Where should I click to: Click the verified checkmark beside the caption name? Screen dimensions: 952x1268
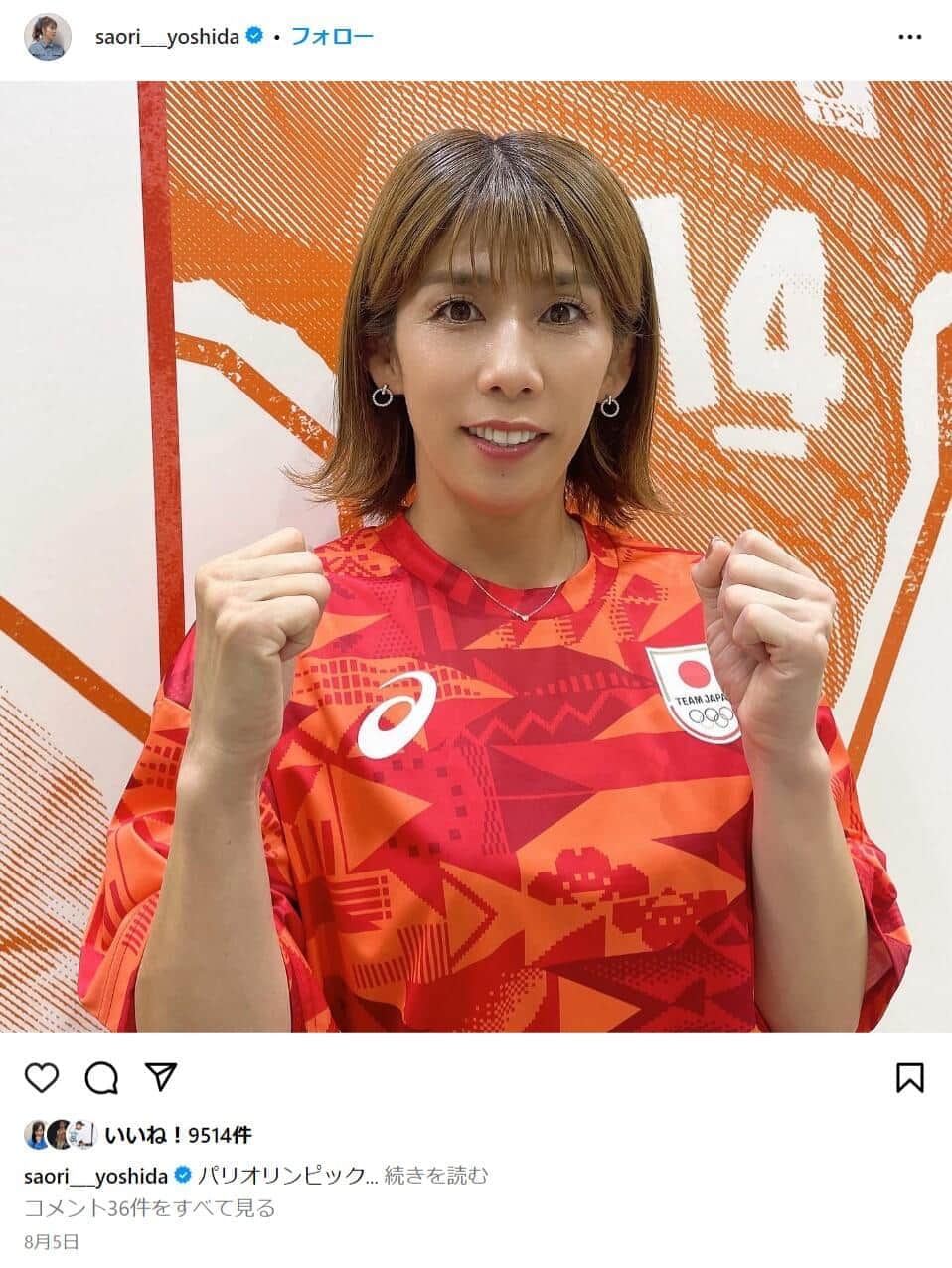tap(182, 1173)
